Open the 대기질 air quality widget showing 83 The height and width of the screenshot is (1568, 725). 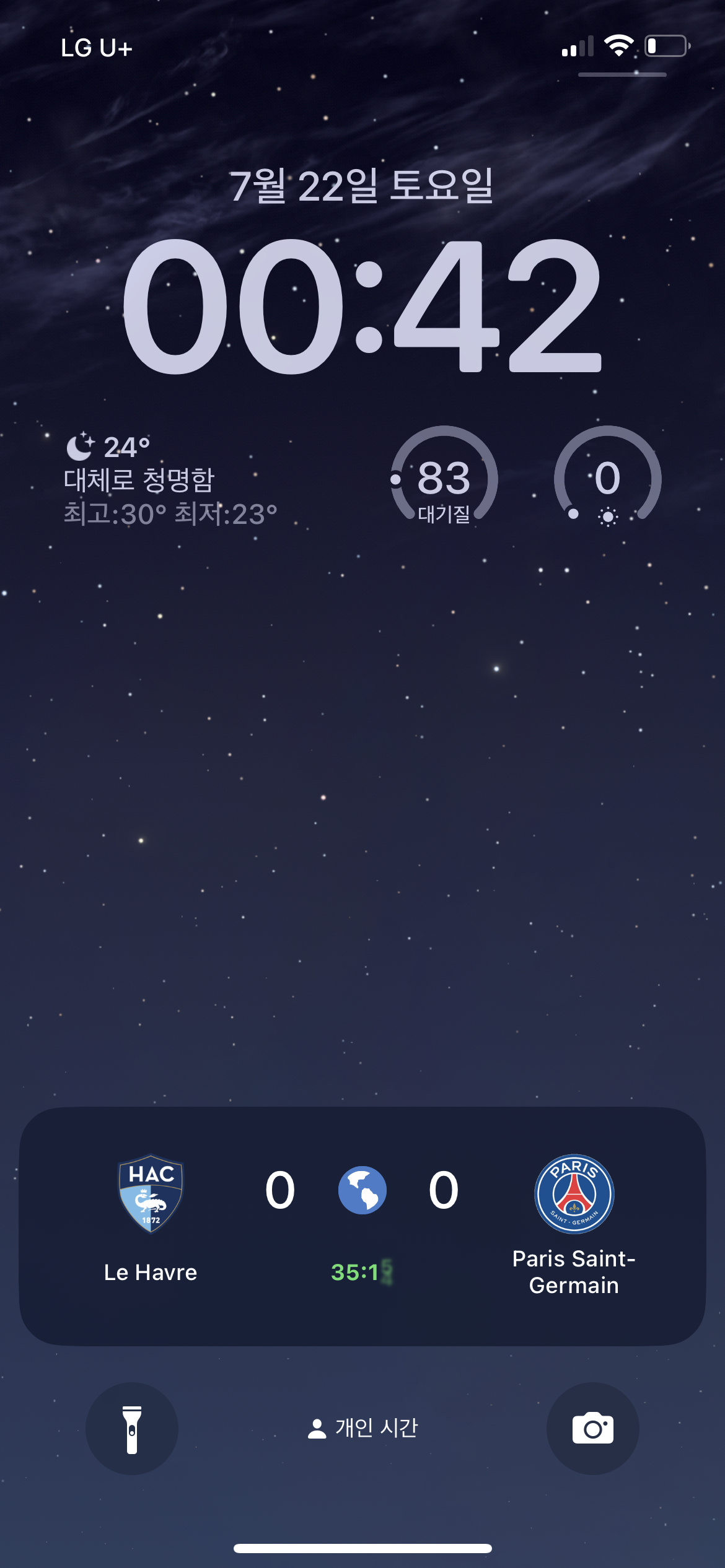[444, 478]
